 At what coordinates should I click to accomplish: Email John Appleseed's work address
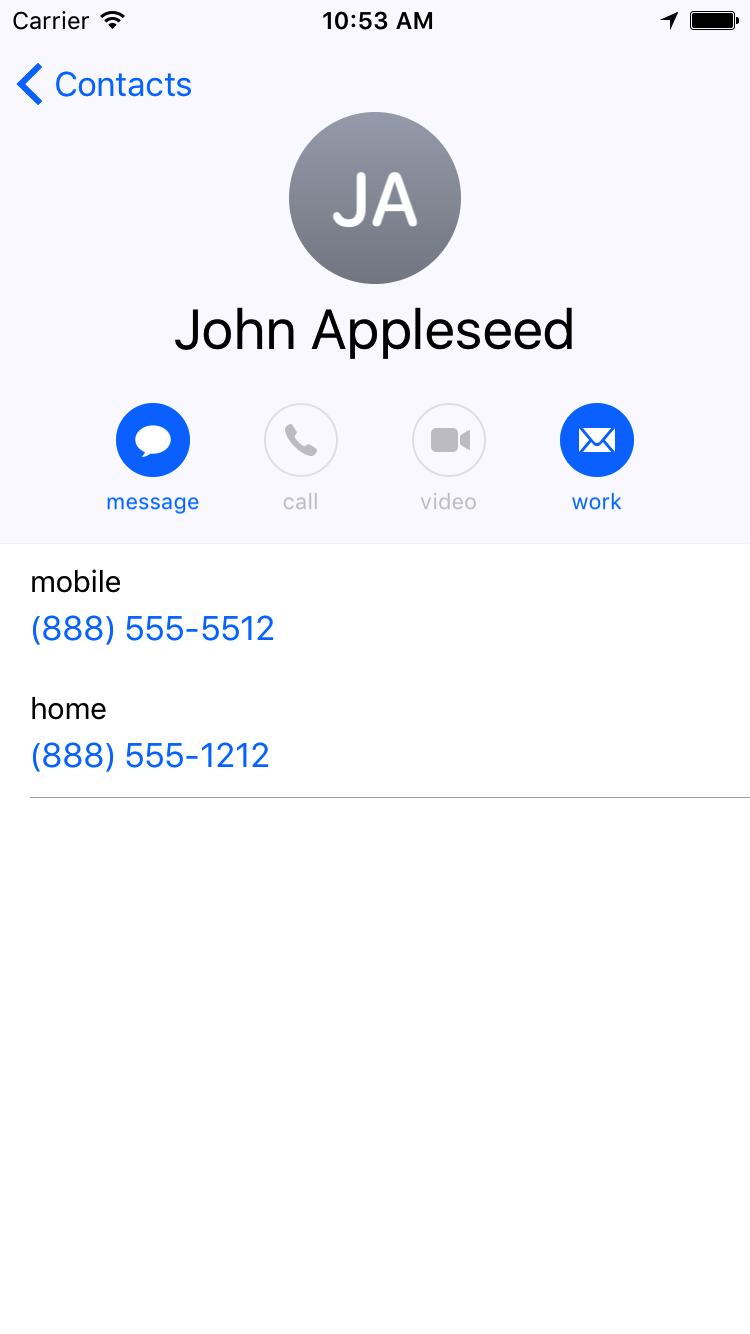pyautogui.click(x=597, y=440)
